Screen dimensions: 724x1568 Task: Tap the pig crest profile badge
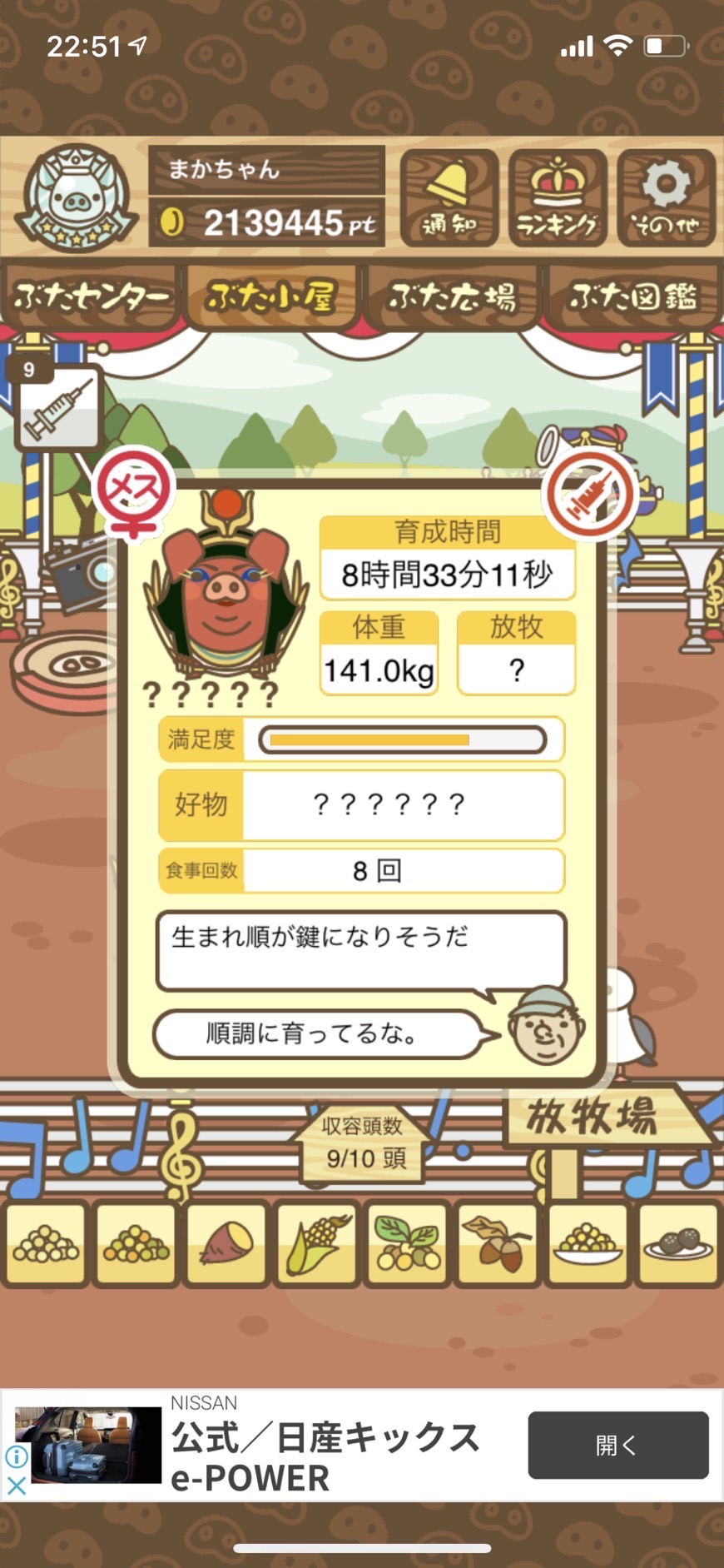click(77, 198)
